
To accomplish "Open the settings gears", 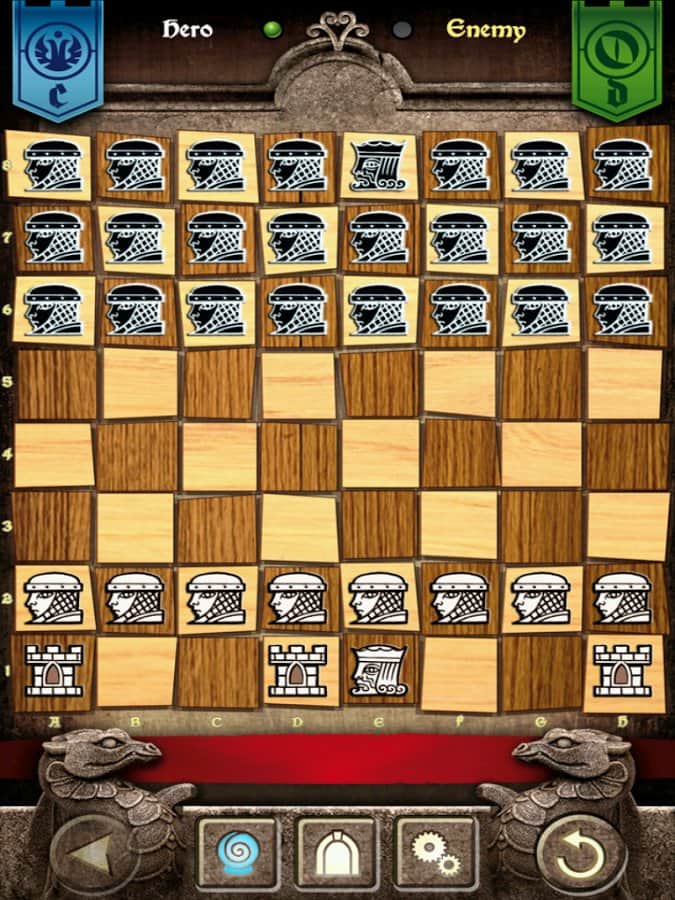I will (x=437, y=853).
